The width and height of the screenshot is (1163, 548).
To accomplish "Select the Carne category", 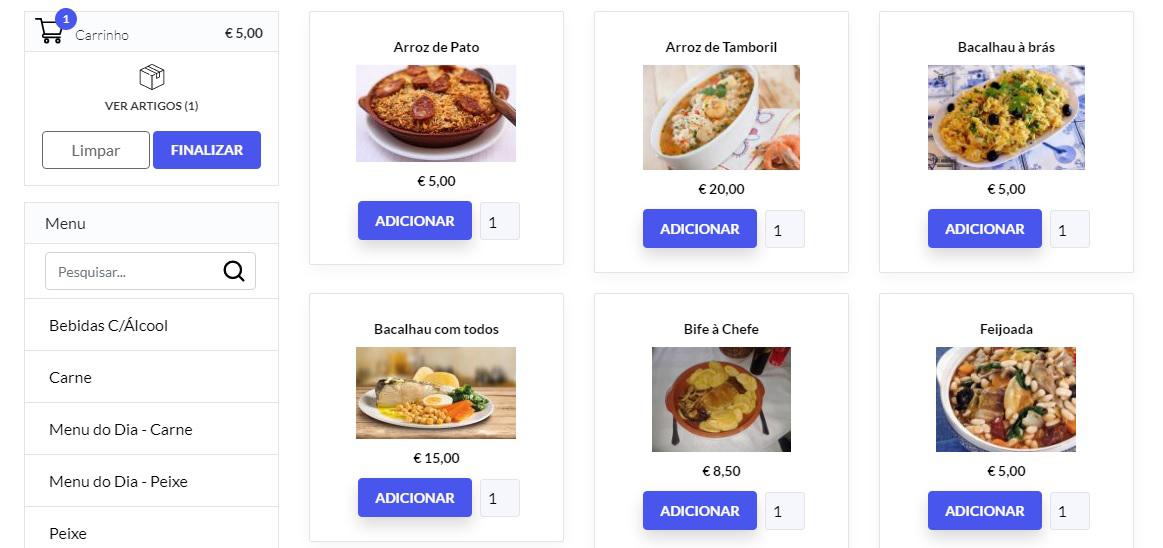I will click(x=70, y=377).
